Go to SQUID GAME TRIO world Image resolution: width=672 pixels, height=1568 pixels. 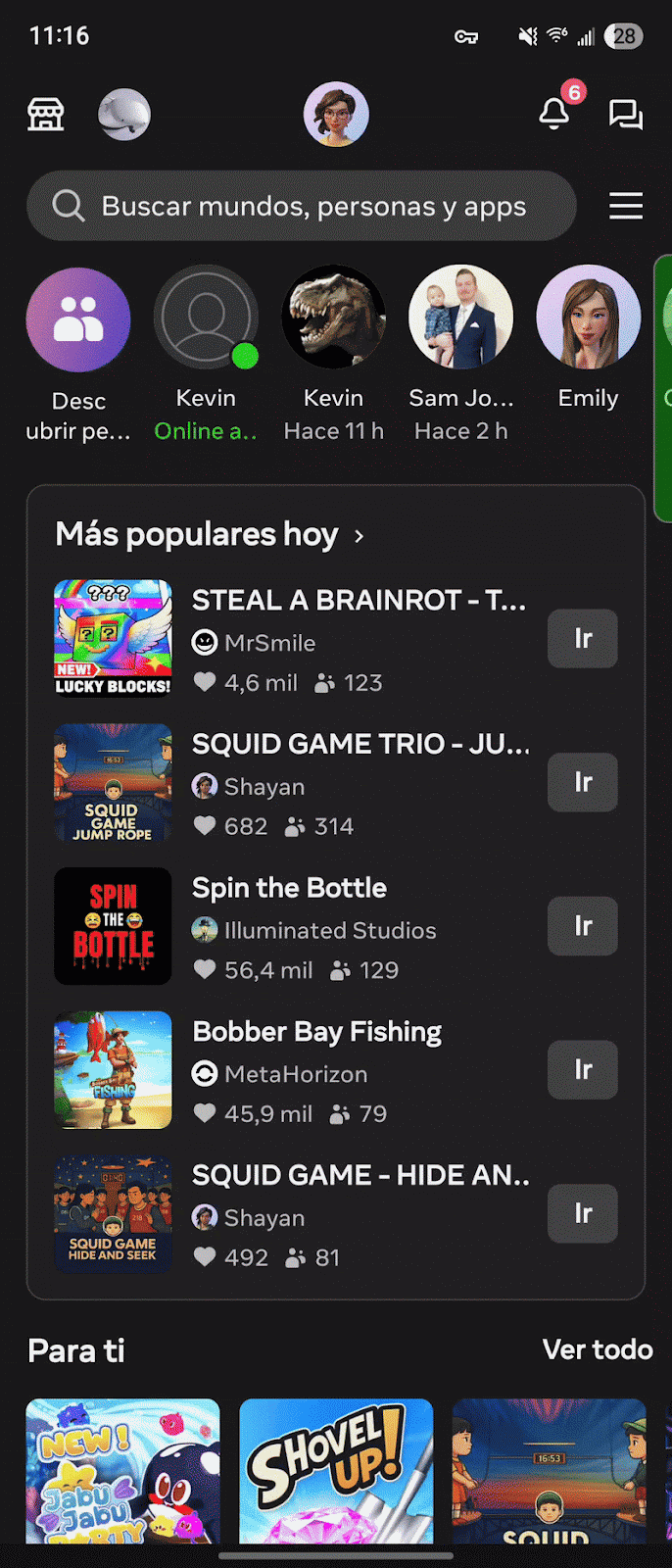point(583,782)
